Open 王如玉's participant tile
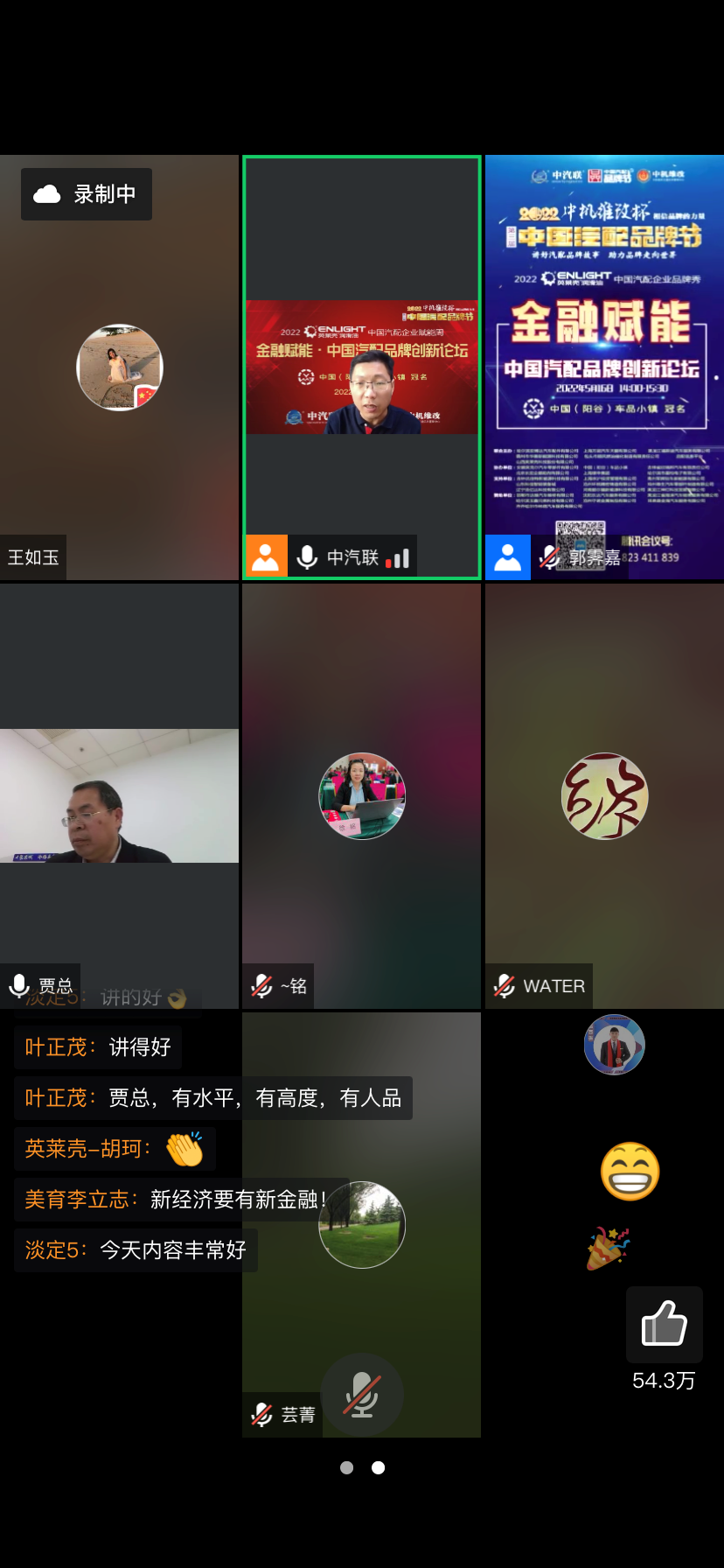724x1568 pixels. pyautogui.click(x=120, y=367)
